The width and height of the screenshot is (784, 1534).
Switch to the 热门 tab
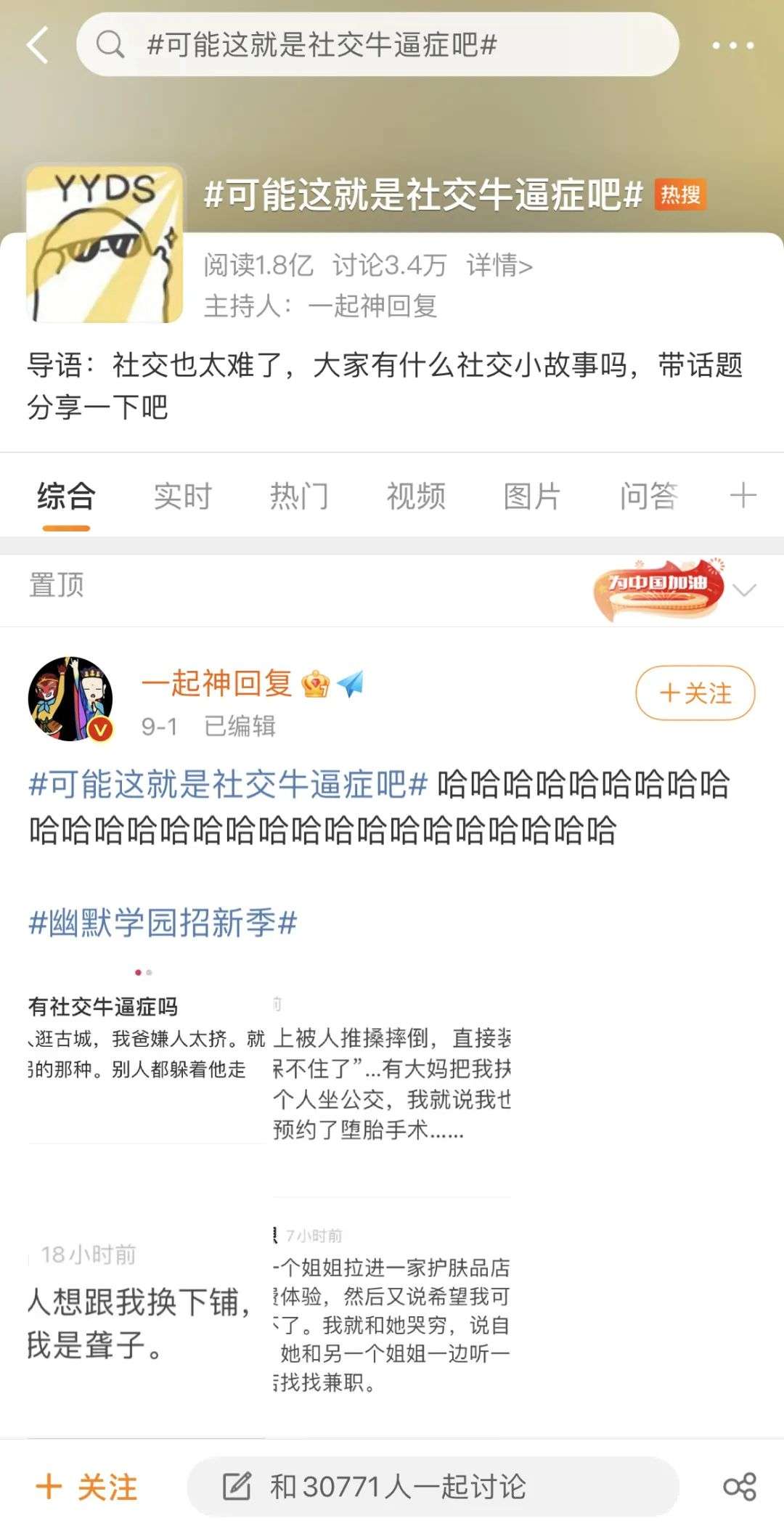(299, 497)
